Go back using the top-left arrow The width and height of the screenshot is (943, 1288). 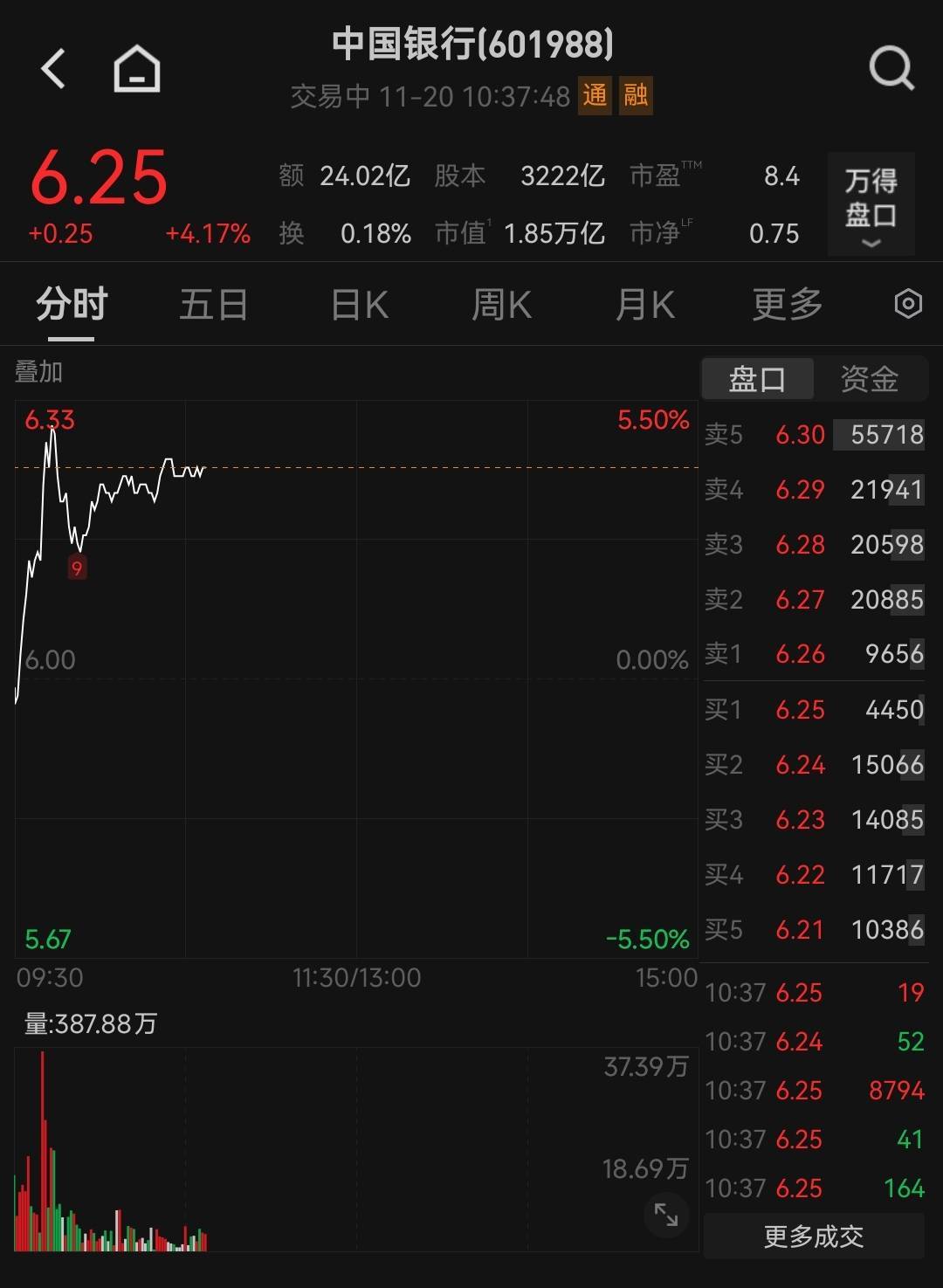53,69
